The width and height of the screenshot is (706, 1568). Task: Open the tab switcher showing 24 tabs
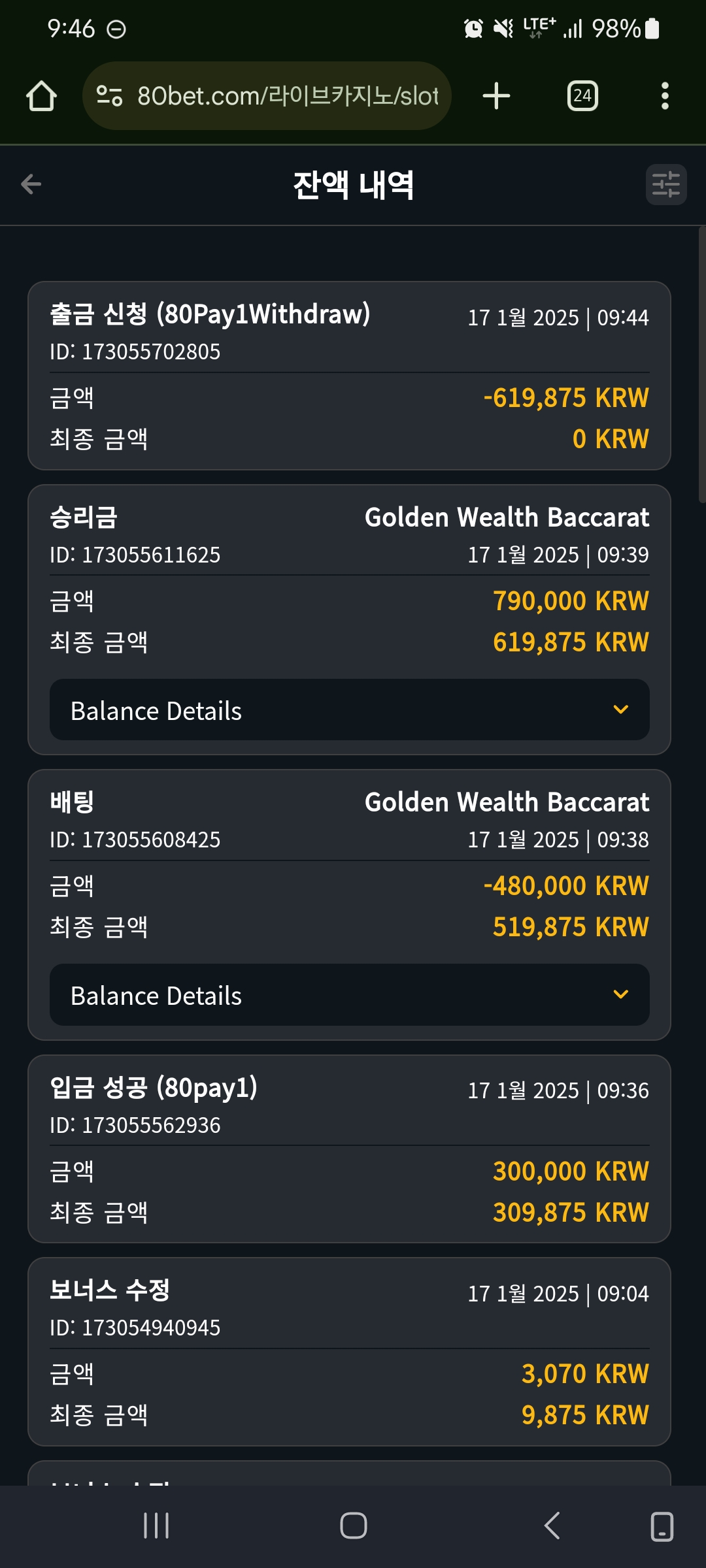point(582,96)
